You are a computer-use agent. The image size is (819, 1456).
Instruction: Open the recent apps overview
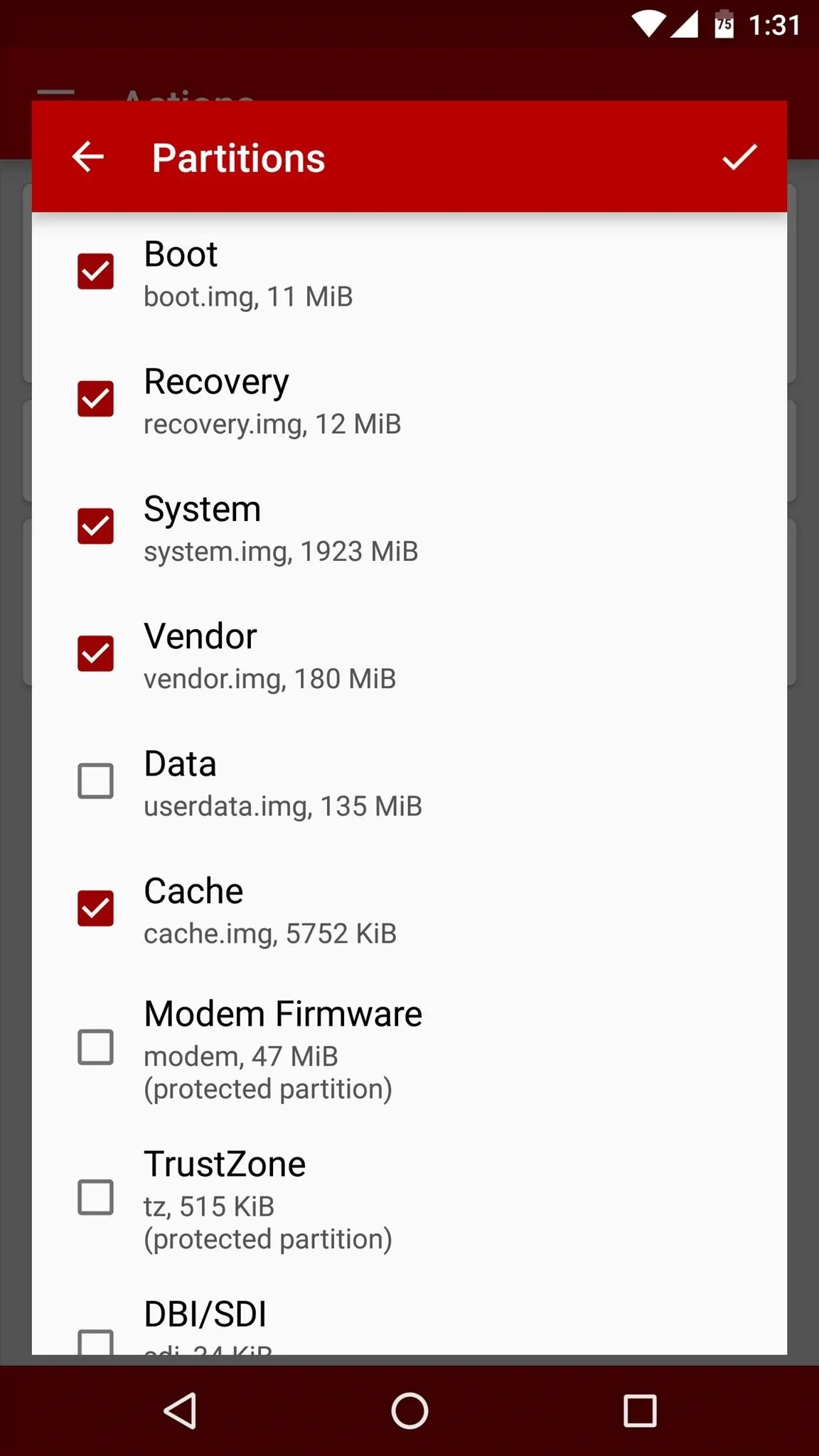(x=640, y=1410)
